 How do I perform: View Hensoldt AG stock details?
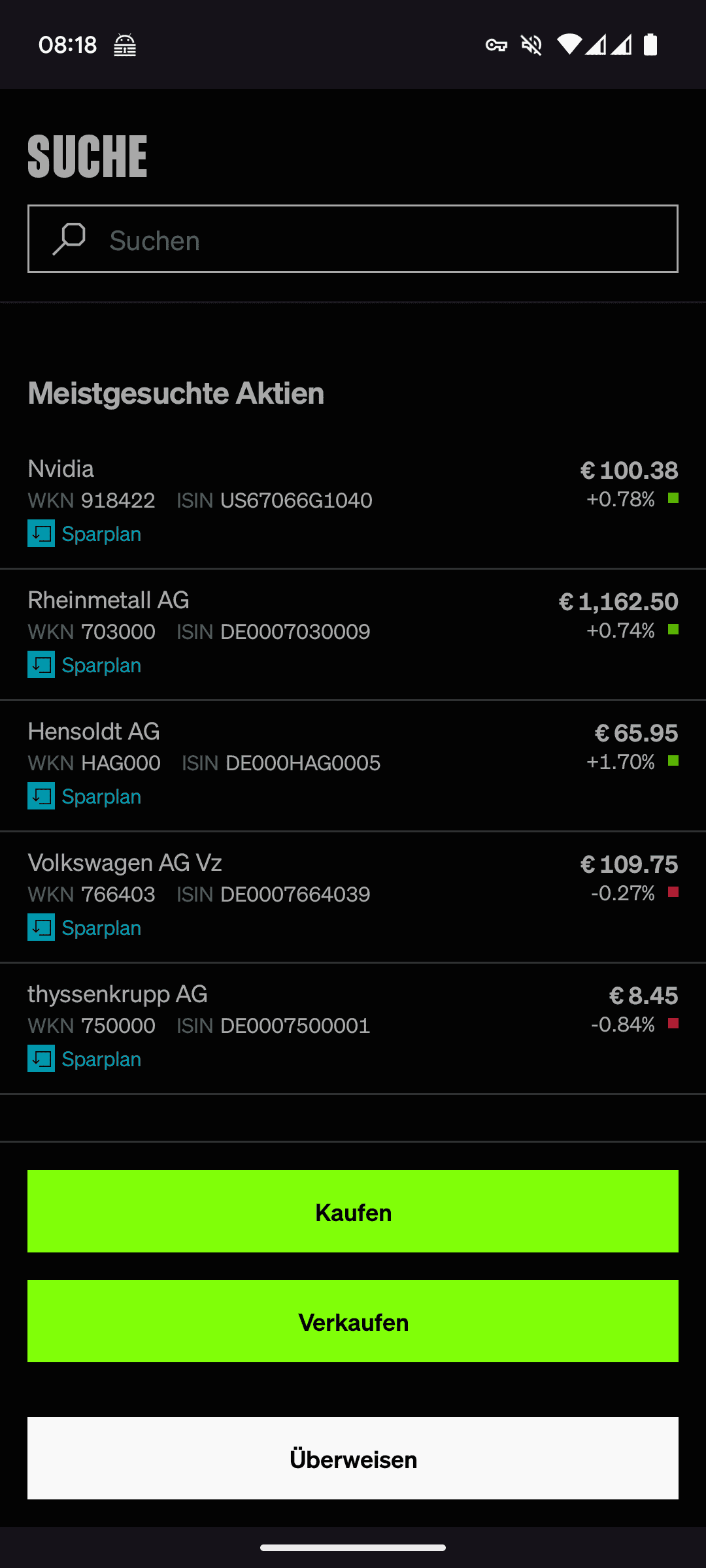click(353, 765)
